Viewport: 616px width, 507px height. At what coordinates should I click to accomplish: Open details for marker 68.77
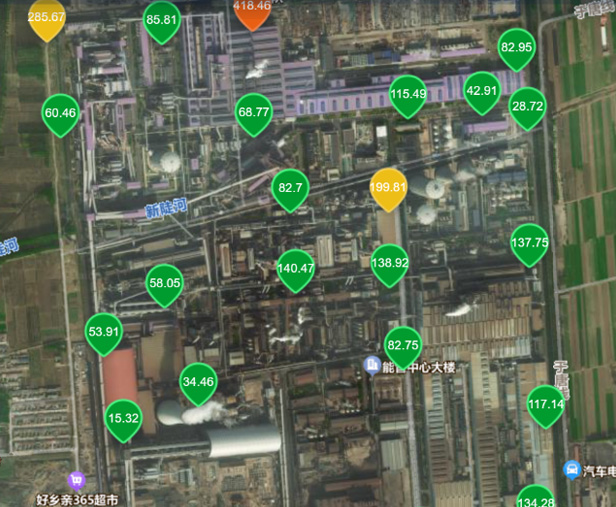coord(254,113)
